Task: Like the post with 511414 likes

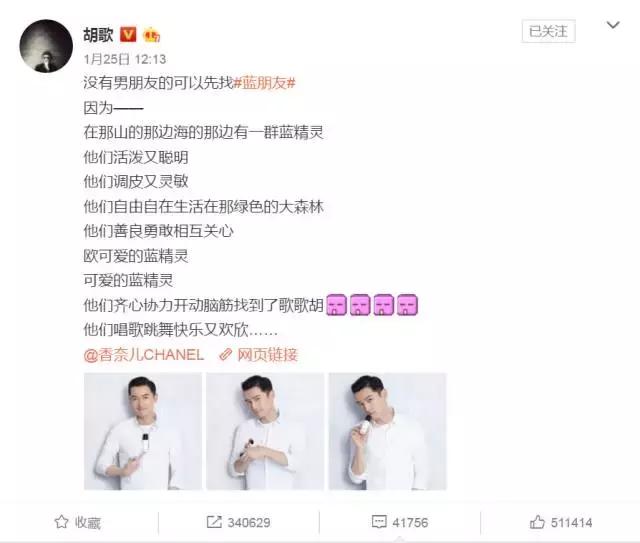Action: pos(560,522)
